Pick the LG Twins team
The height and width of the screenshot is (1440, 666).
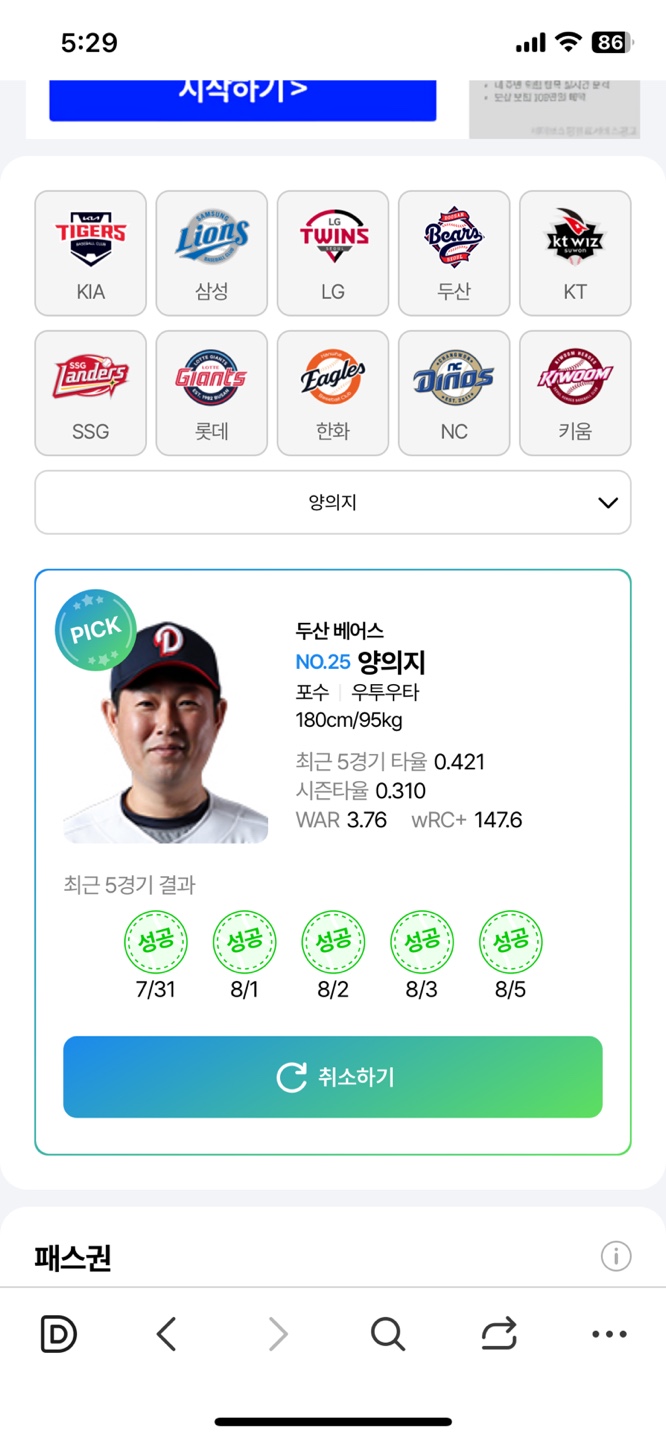pos(333,253)
